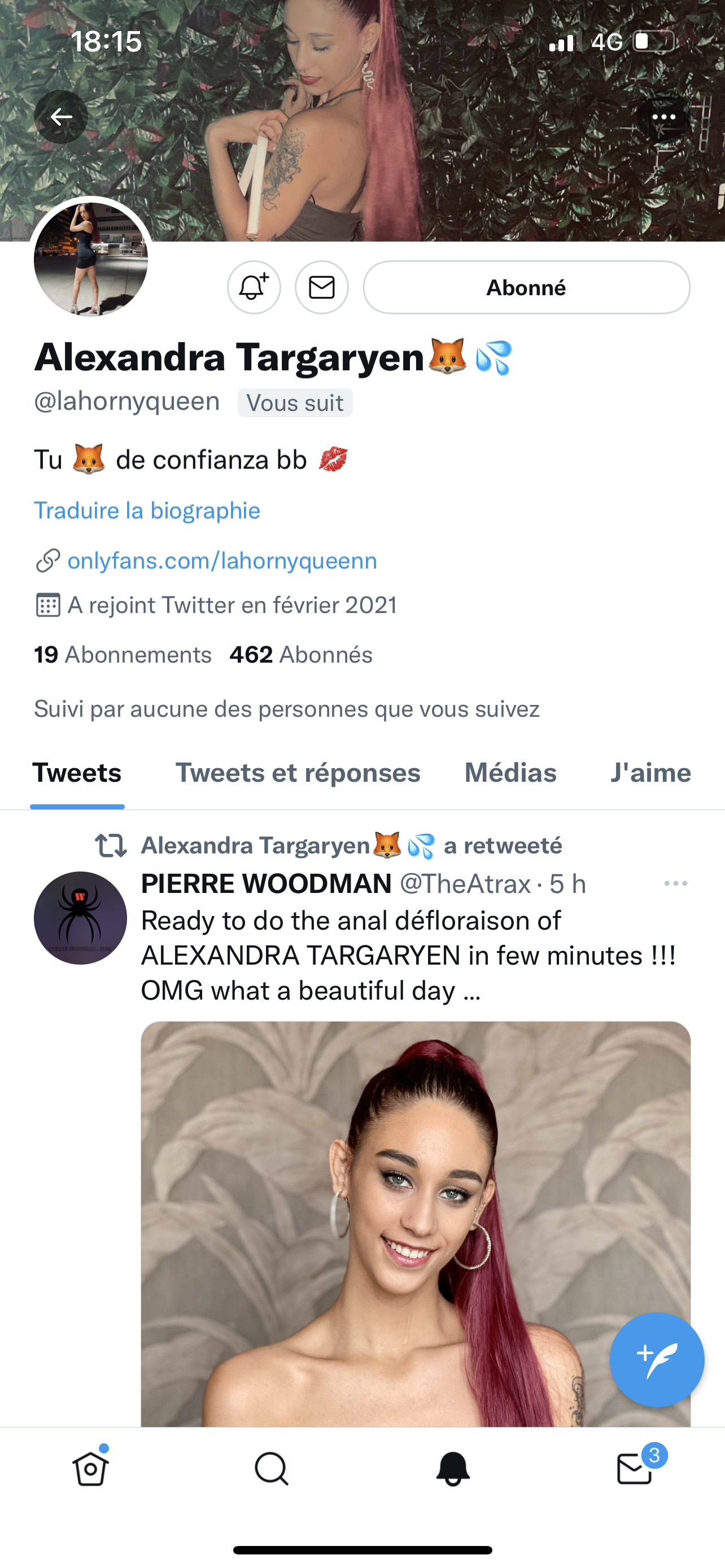Tap the Abonné following button
This screenshot has height=1568, width=725.
pyautogui.click(x=526, y=287)
